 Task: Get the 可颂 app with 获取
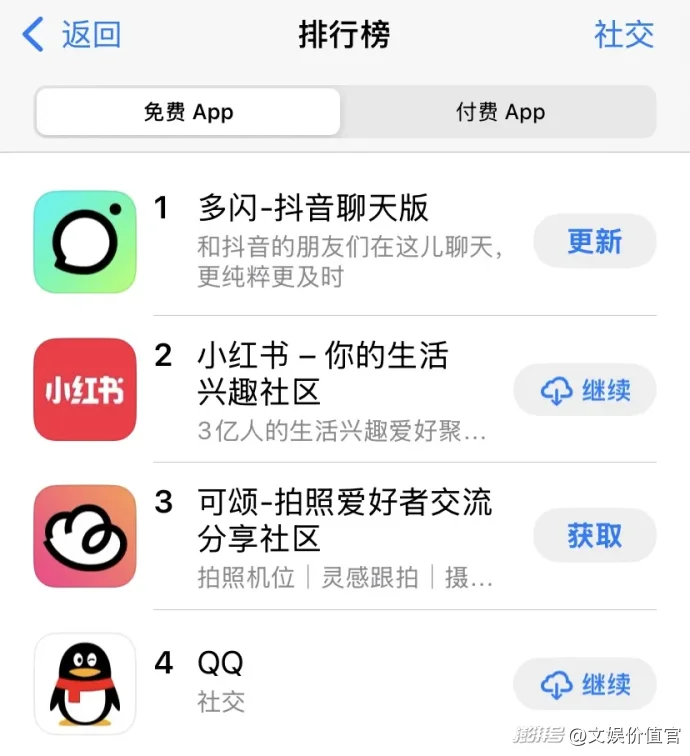594,536
